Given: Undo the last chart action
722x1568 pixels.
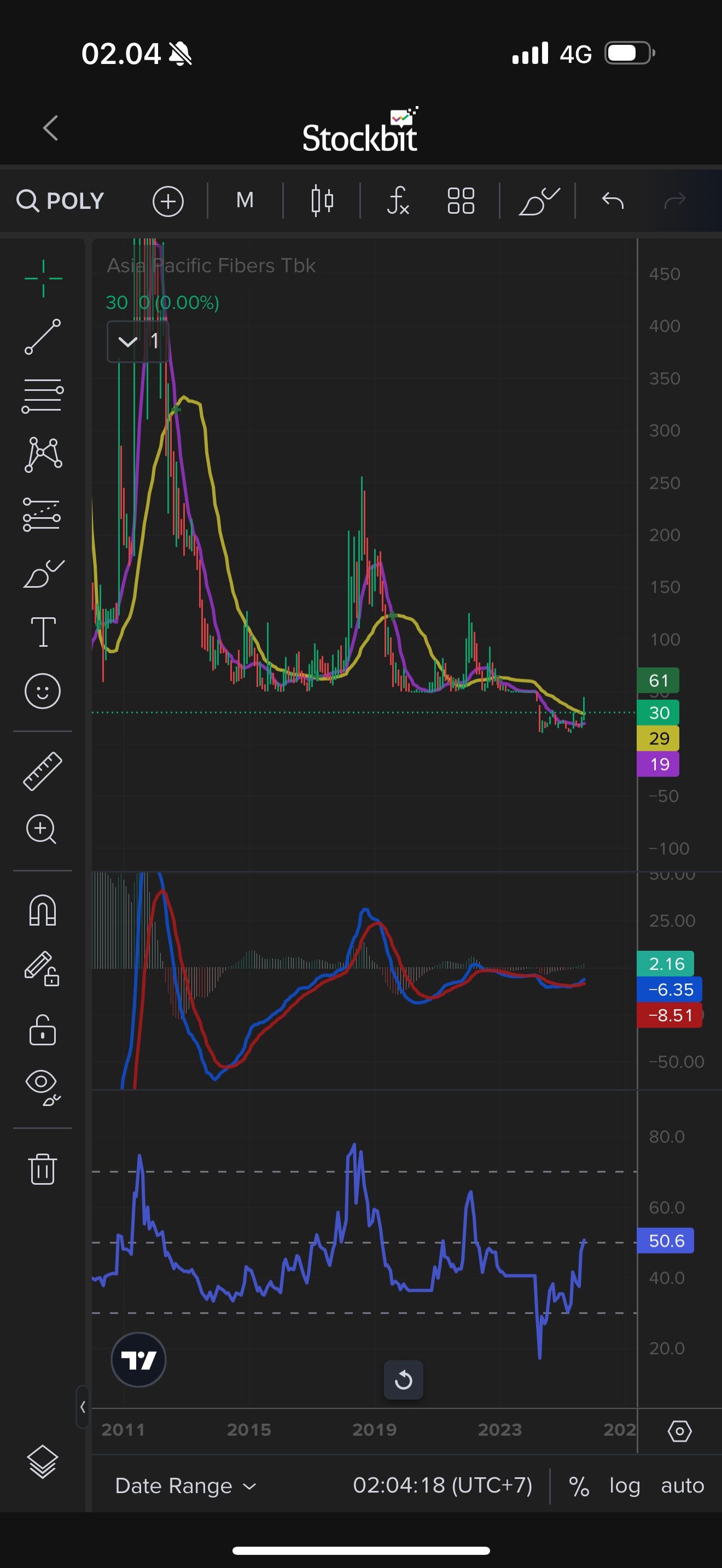Looking at the screenshot, I should pos(613,200).
